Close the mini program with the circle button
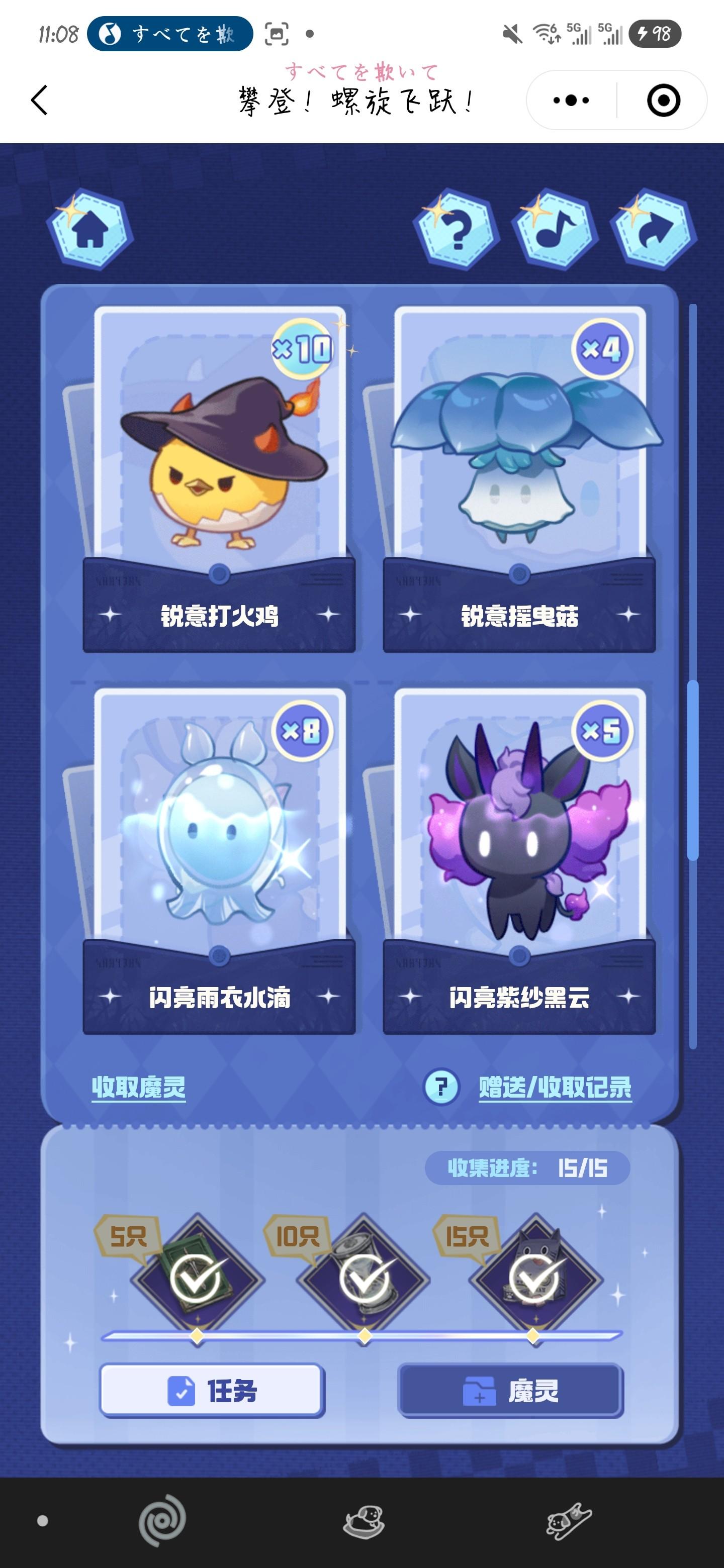The height and width of the screenshot is (1568, 724). [663, 101]
